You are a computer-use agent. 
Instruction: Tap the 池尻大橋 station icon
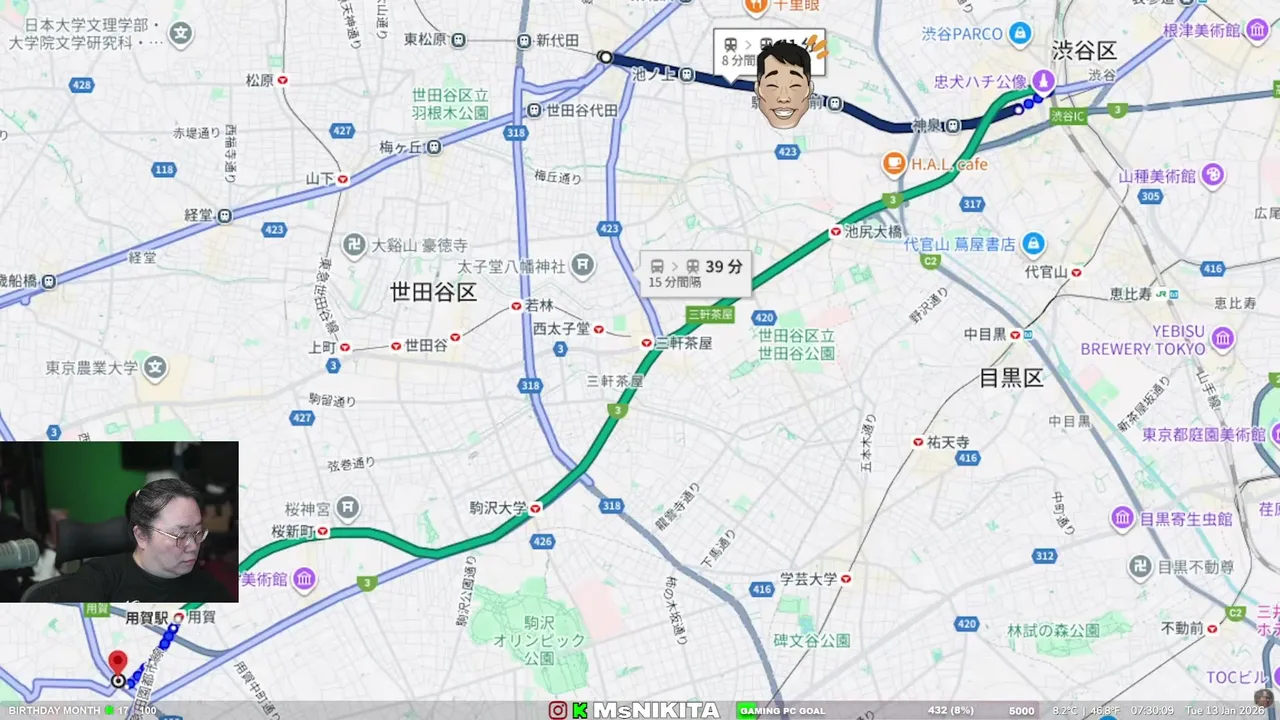click(835, 231)
